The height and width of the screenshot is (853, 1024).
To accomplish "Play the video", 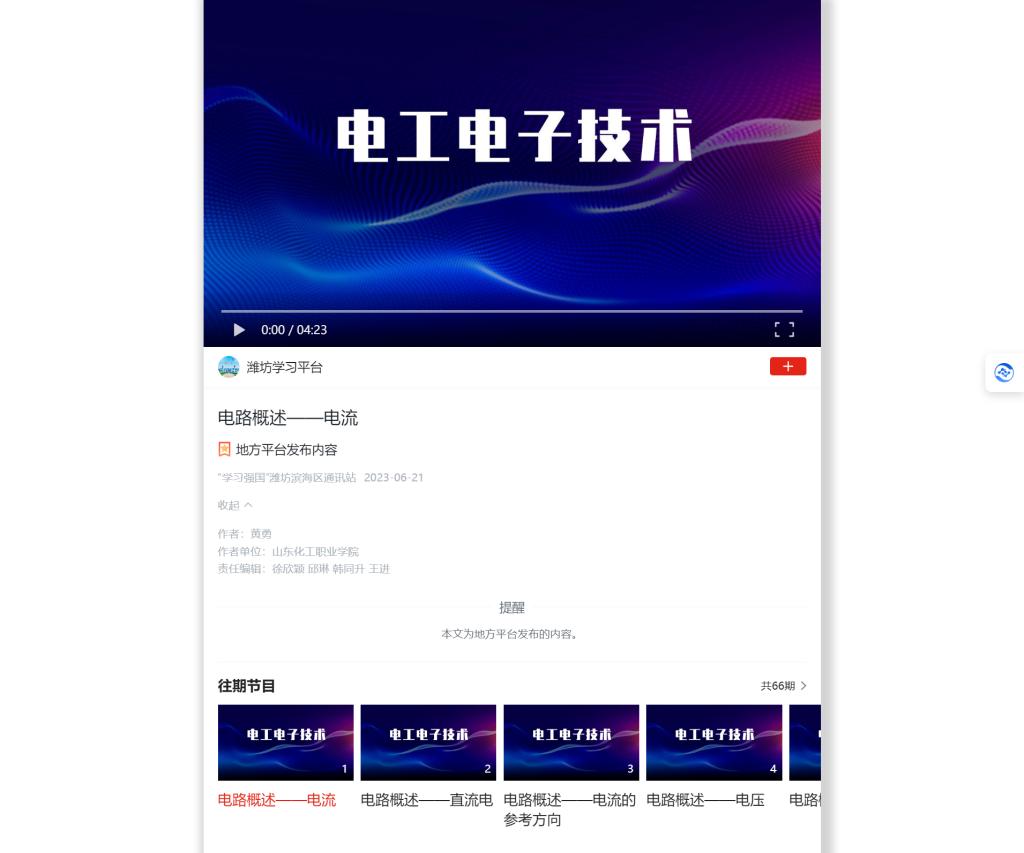I will point(239,330).
